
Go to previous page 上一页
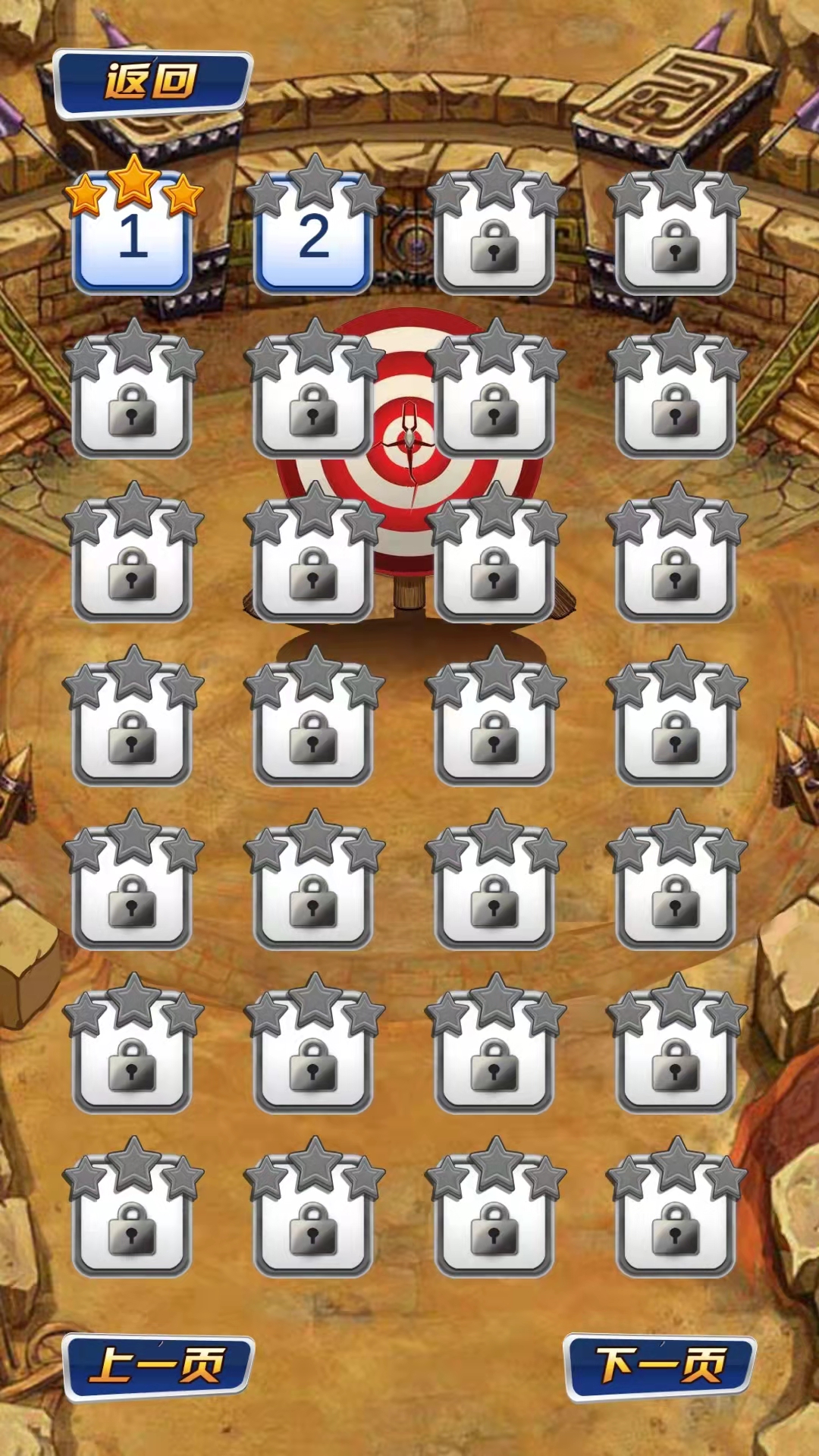pyautogui.click(x=158, y=1367)
